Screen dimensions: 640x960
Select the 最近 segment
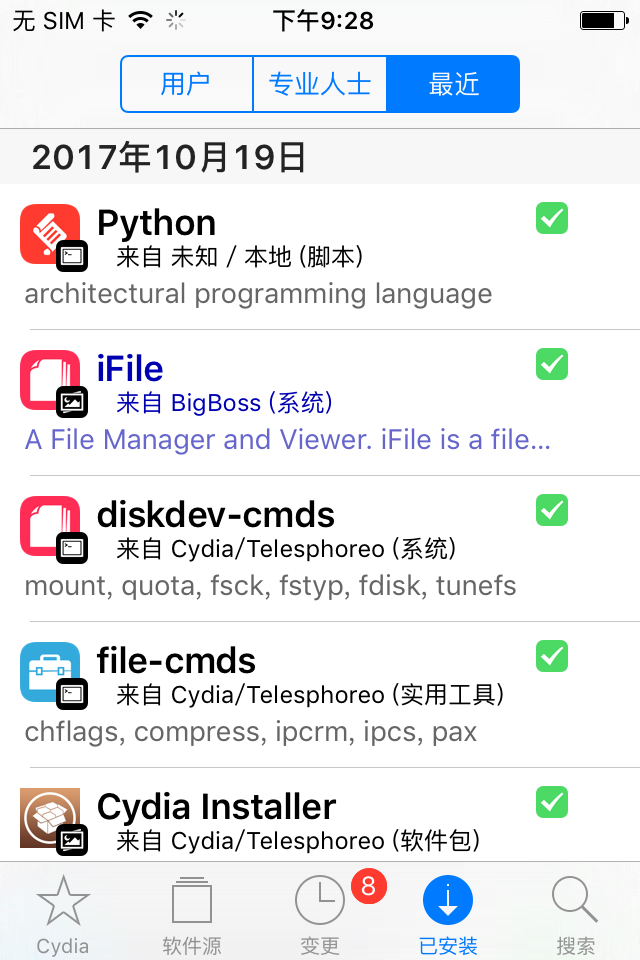[454, 84]
